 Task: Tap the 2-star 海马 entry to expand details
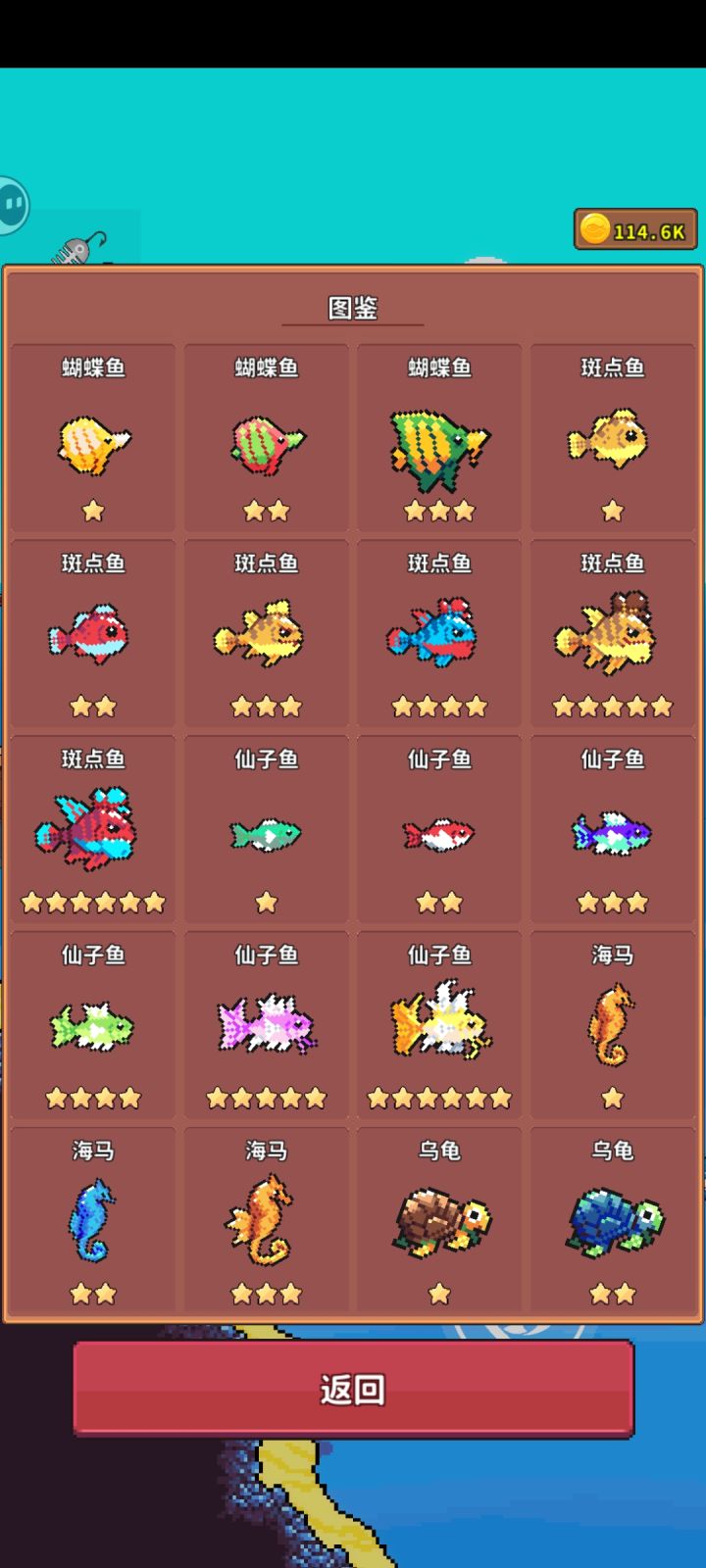[93, 1219]
